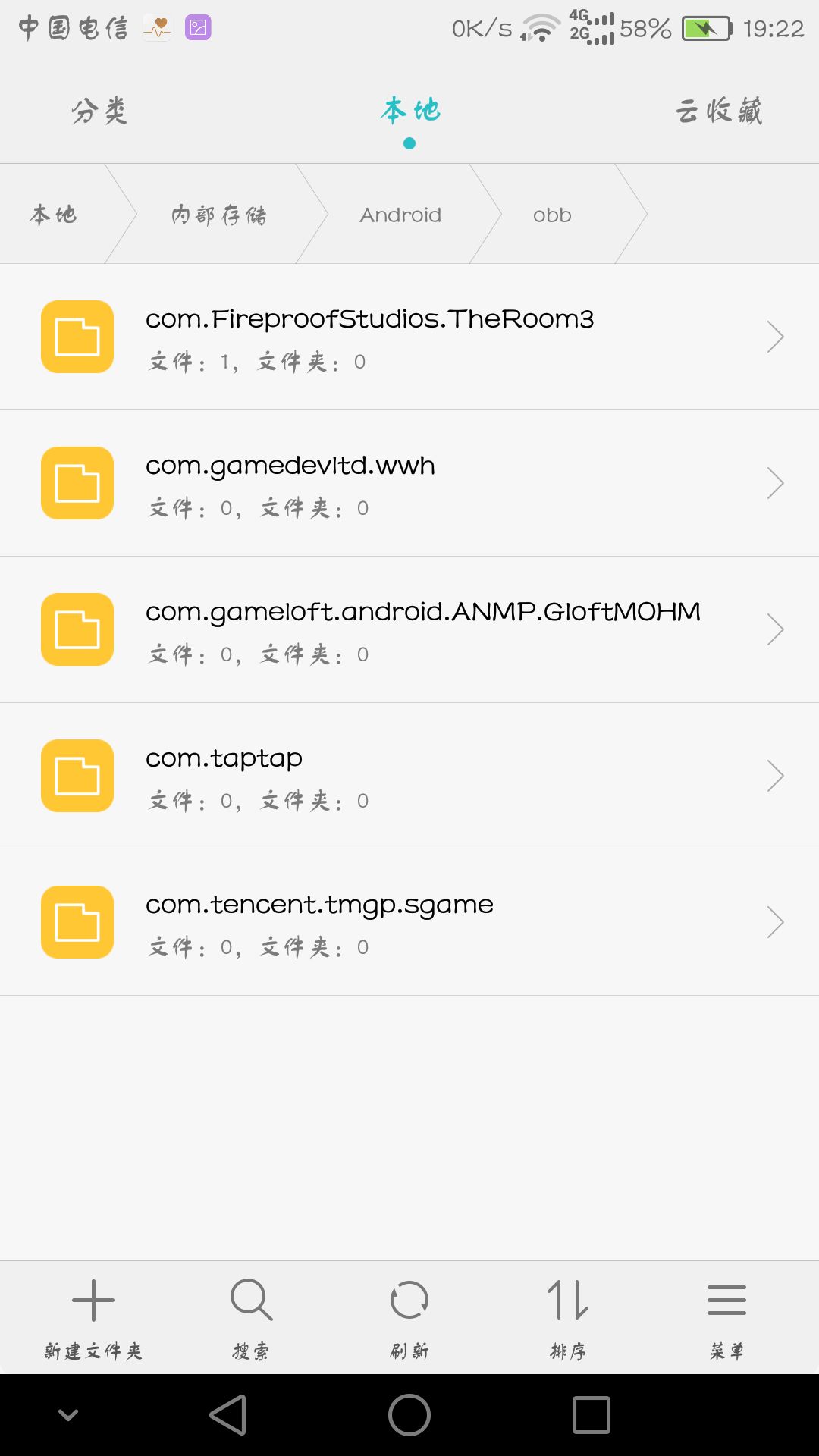Return to the home screen
The width and height of the screenshot is (819, 1456).
[x=409, y=1415]
